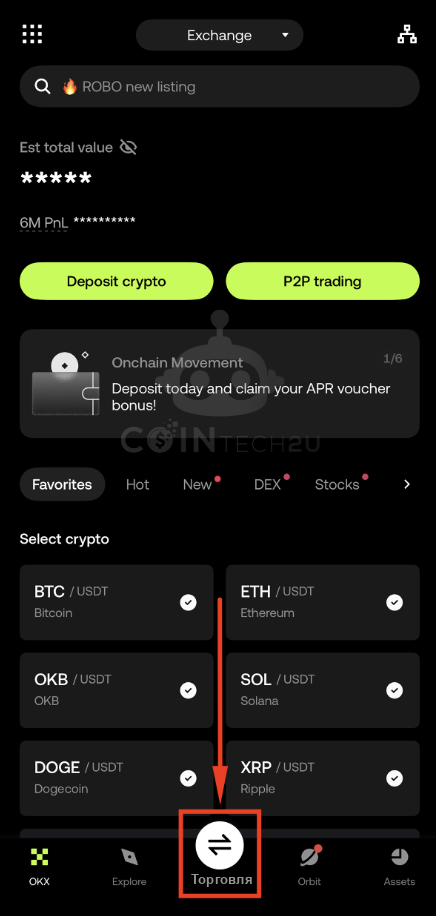This screenshot has height=916, width=436.
Task: Go to the Explore tab
Action: coord(129,867)
